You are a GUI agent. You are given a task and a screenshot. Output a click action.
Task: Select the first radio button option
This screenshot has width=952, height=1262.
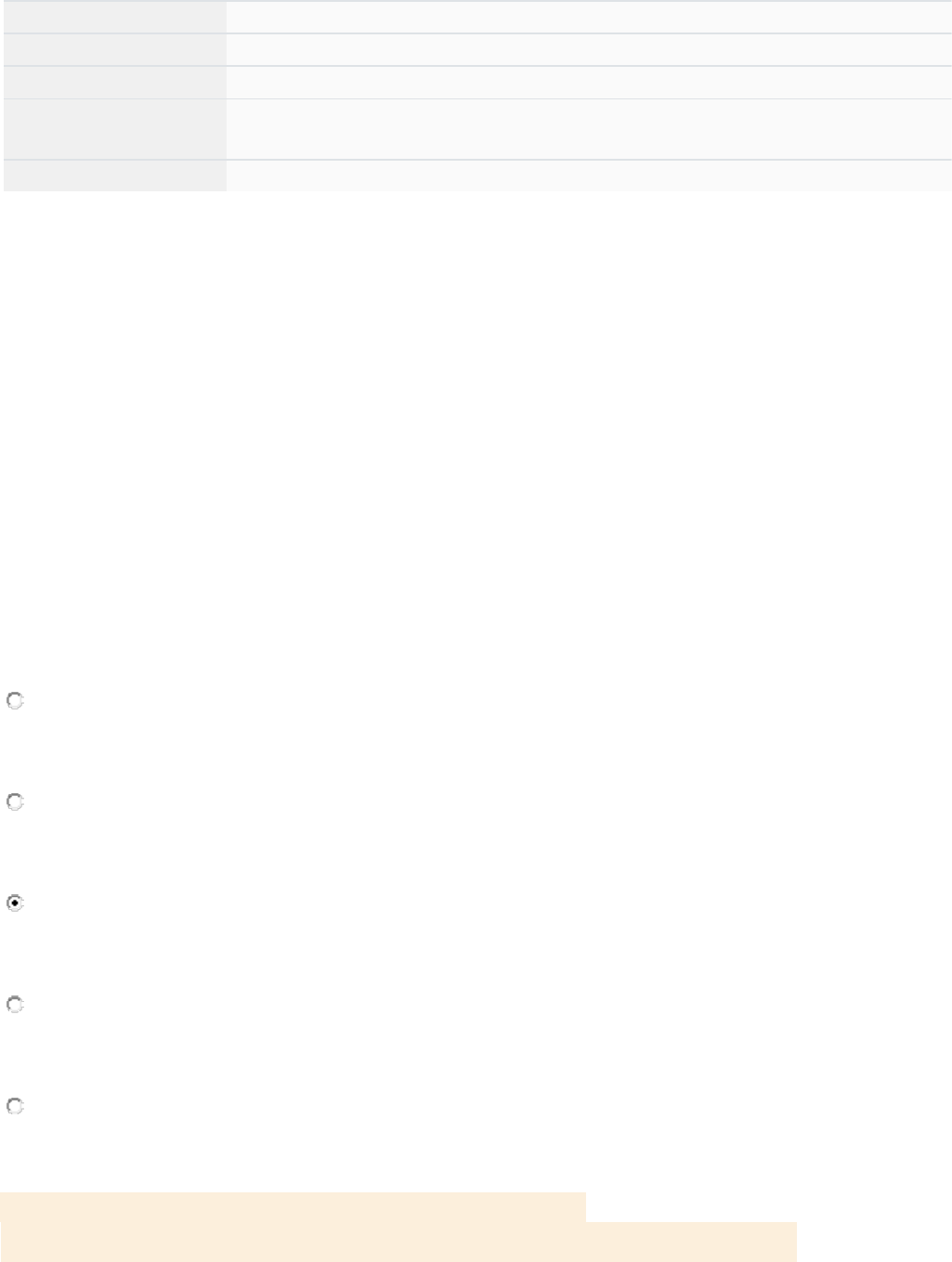(15, 701)
